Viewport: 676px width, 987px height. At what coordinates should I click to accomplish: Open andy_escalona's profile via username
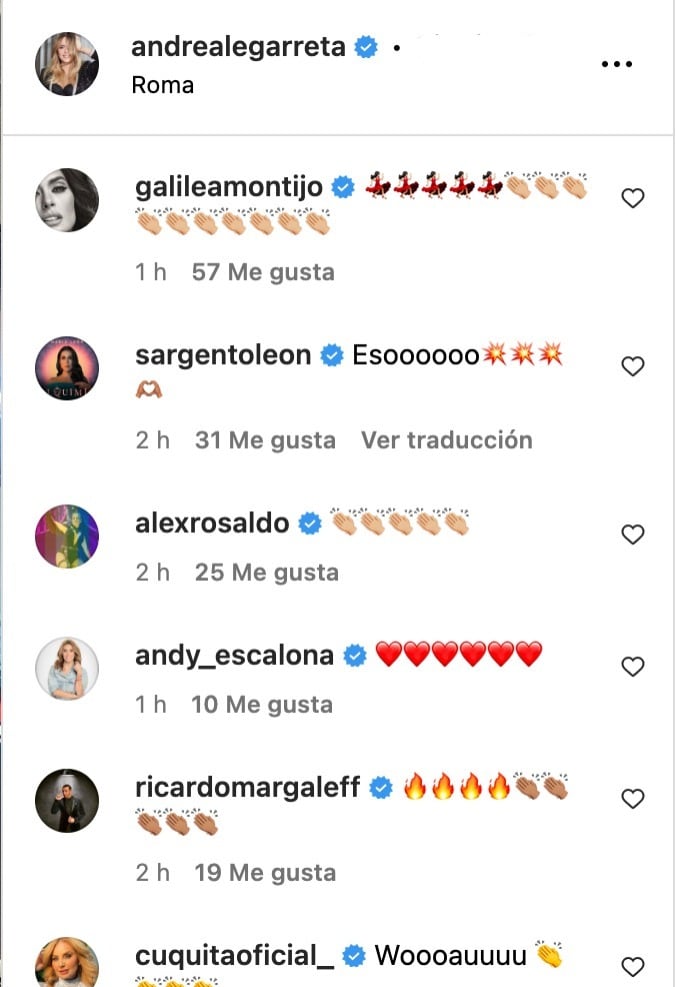coord(234,655)
